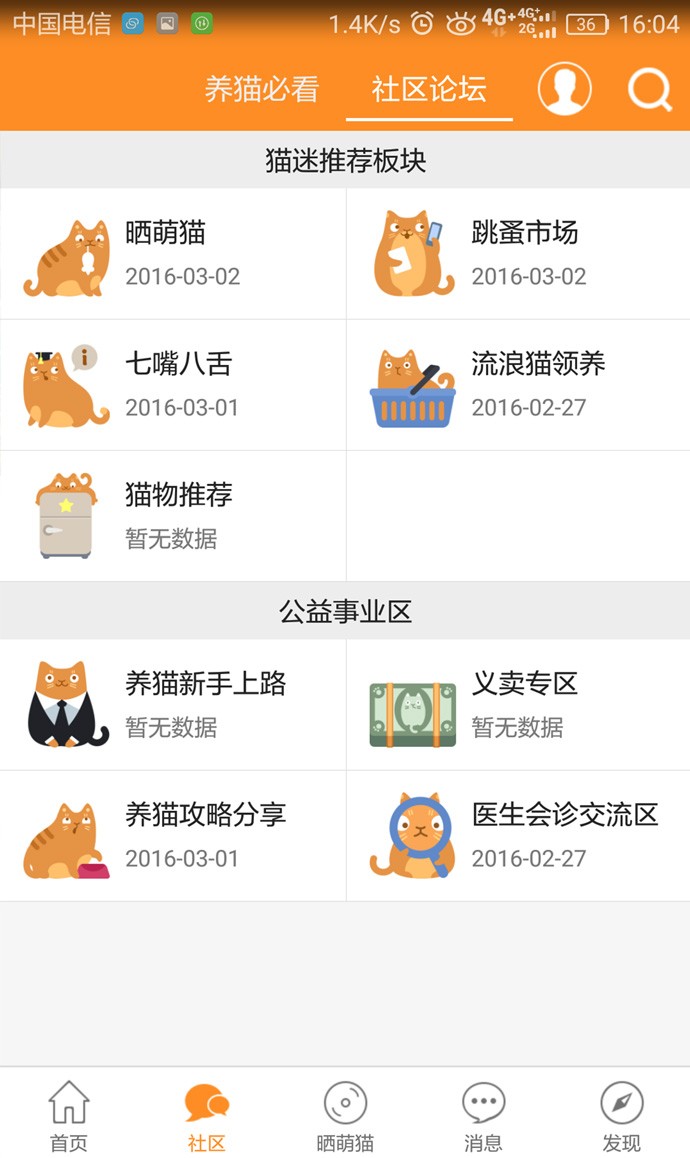This screenshot has width=690, height=1158.
Task: Enter the 养猫新手上路 board
Action: pos(173,705)
